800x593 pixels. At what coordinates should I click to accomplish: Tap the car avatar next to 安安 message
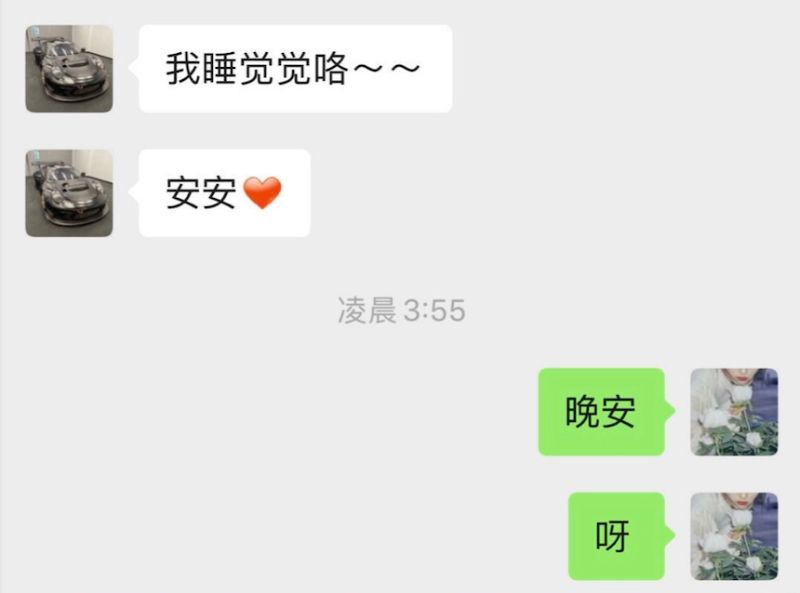[69, 193]
